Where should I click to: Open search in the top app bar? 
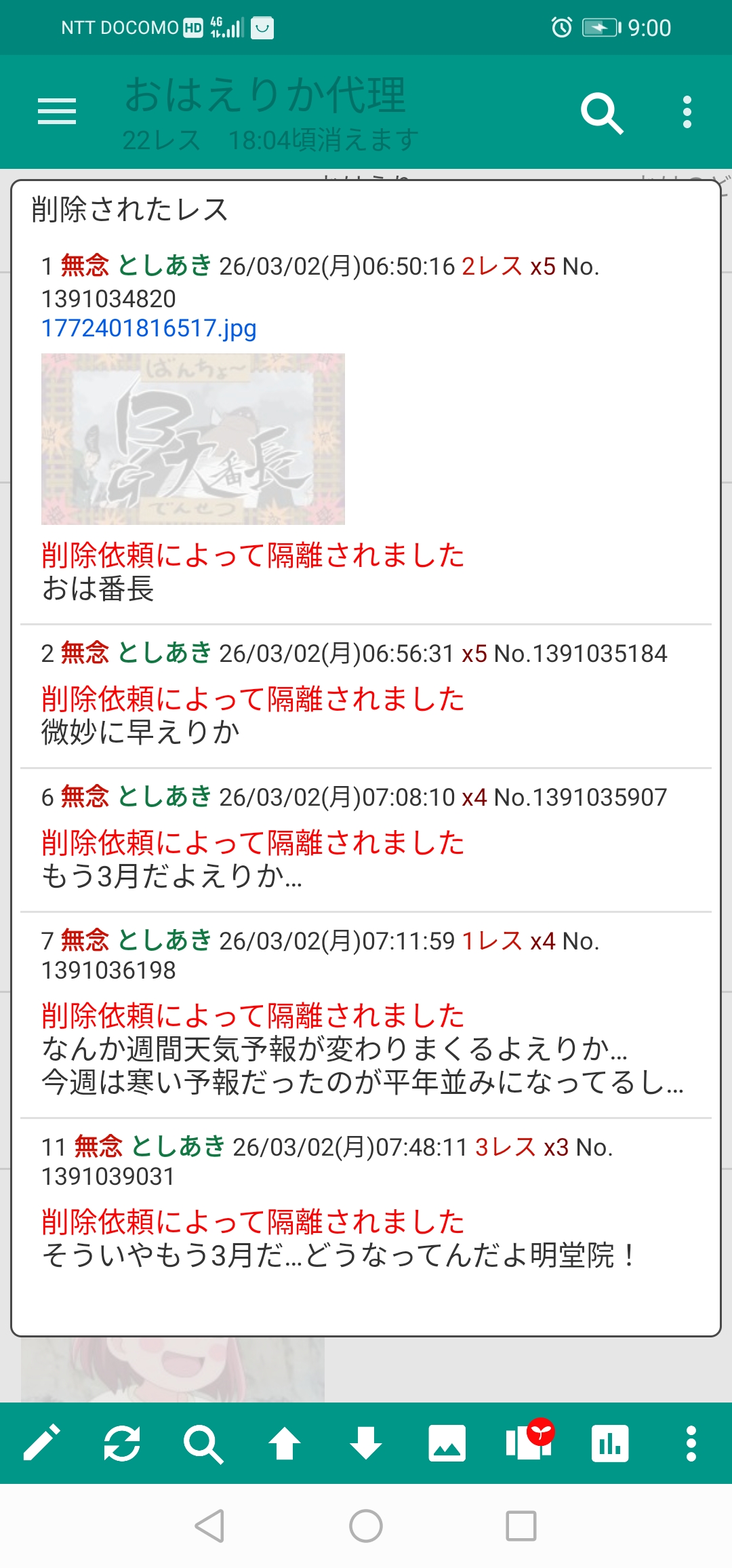pyautogui.click(x=601, y=113)
